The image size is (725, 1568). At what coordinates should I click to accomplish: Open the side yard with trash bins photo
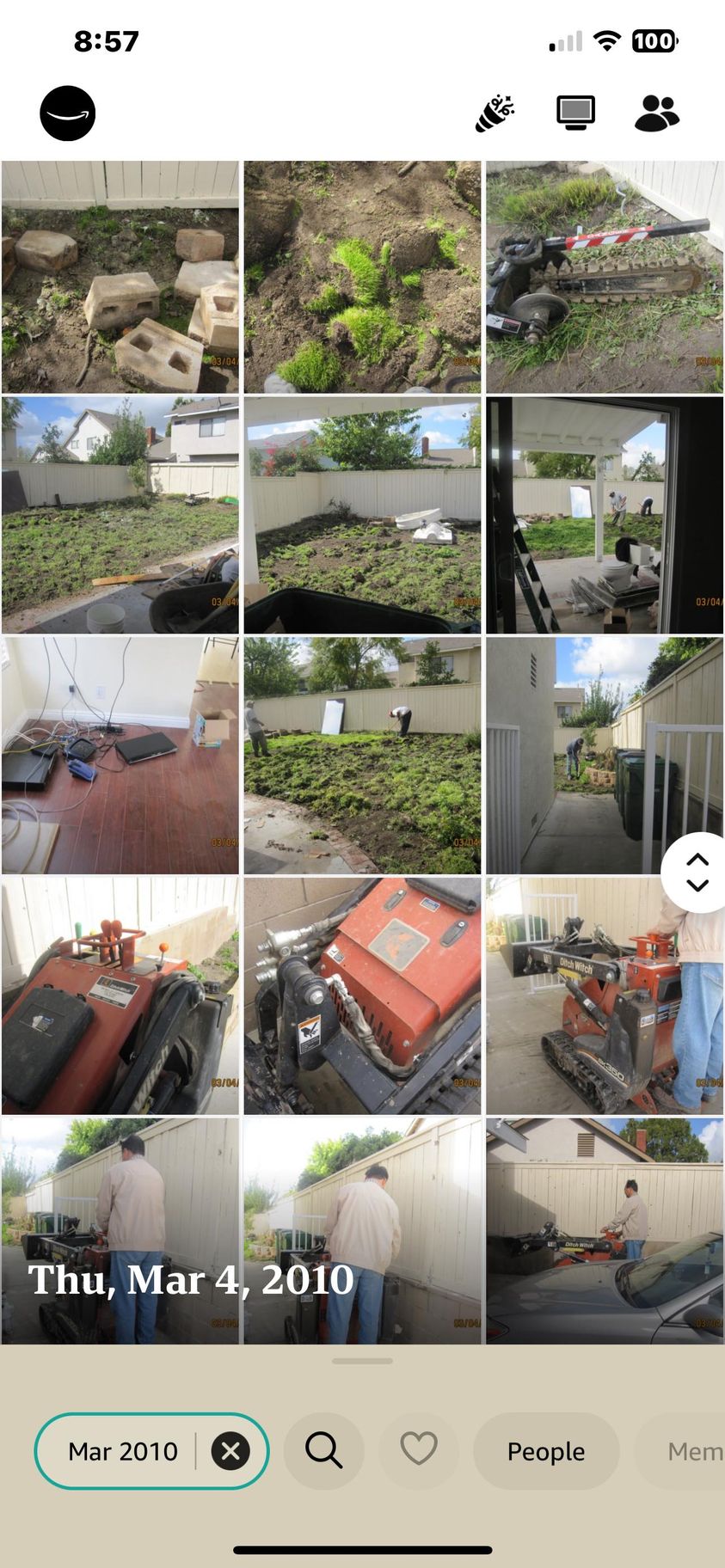(605, 756)
